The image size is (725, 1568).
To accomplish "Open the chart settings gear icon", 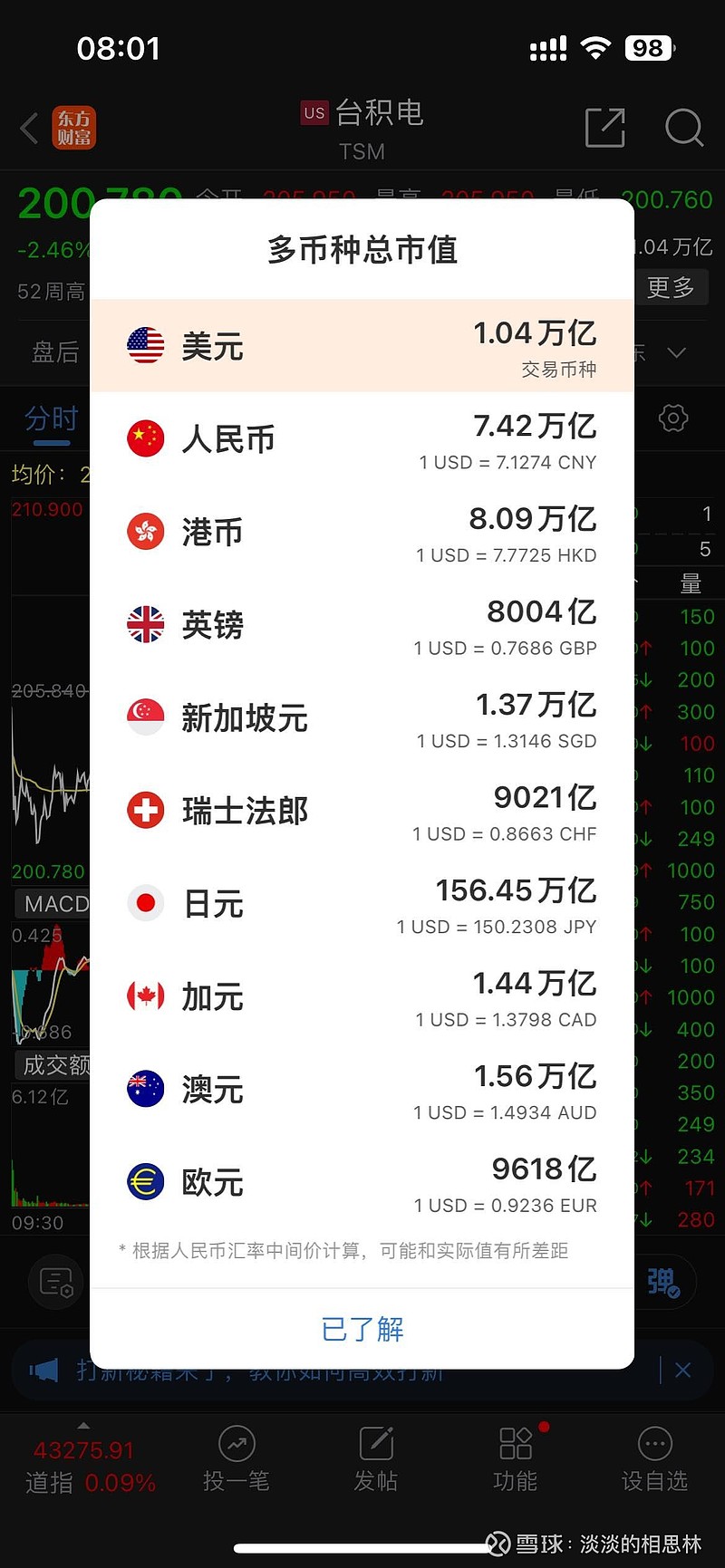I will [672, 418].
